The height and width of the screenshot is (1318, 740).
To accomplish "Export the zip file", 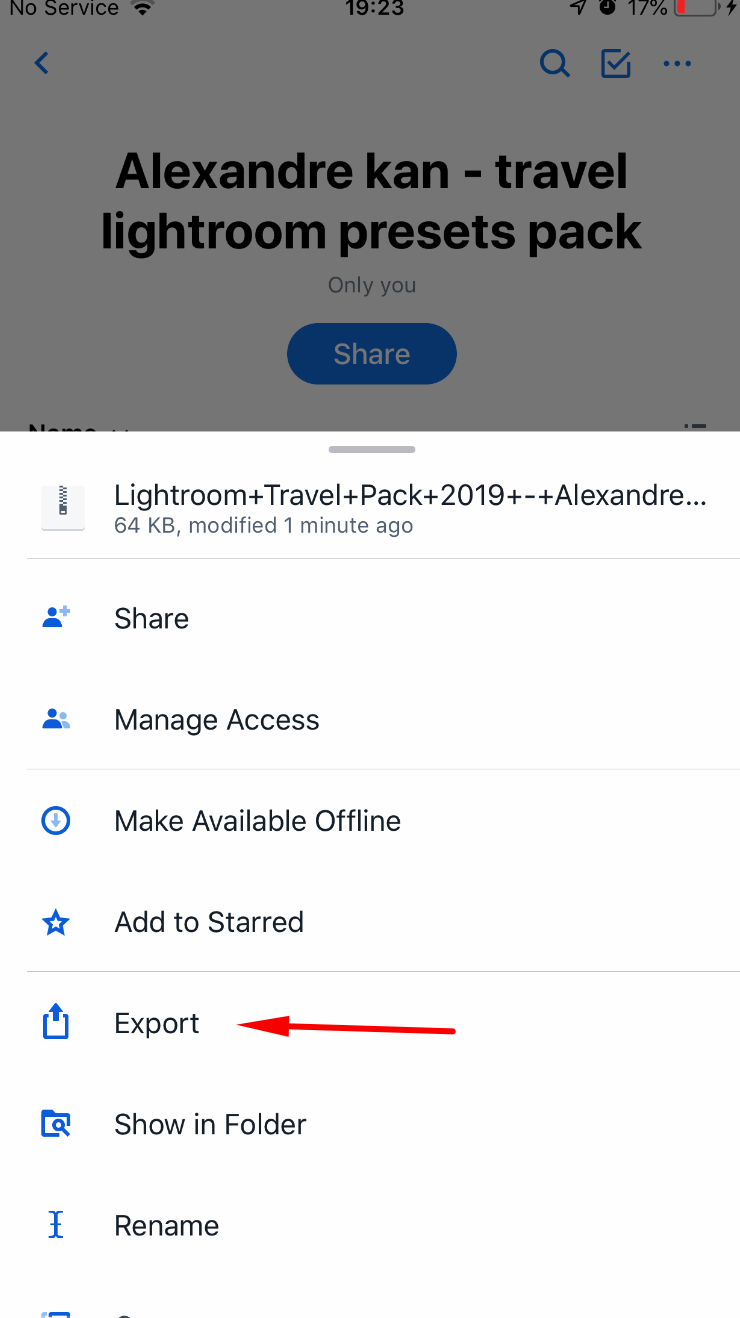I will click(x=370, y=1023).
